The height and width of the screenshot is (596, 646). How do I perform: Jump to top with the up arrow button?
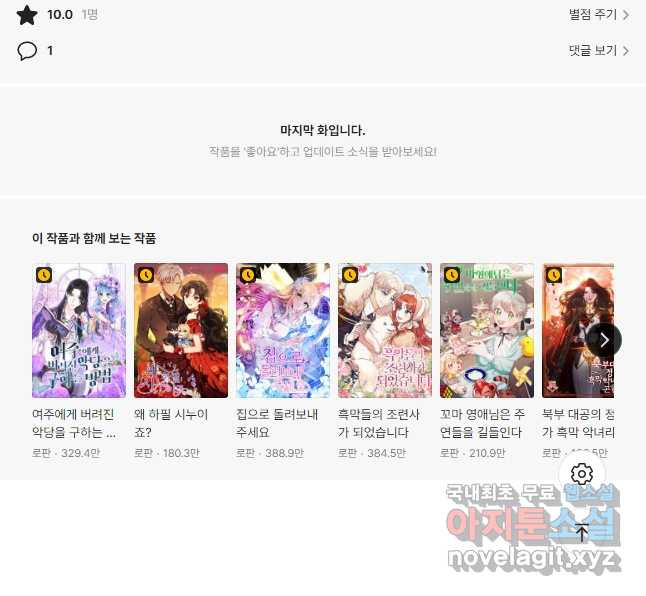[x=582, y=533]
